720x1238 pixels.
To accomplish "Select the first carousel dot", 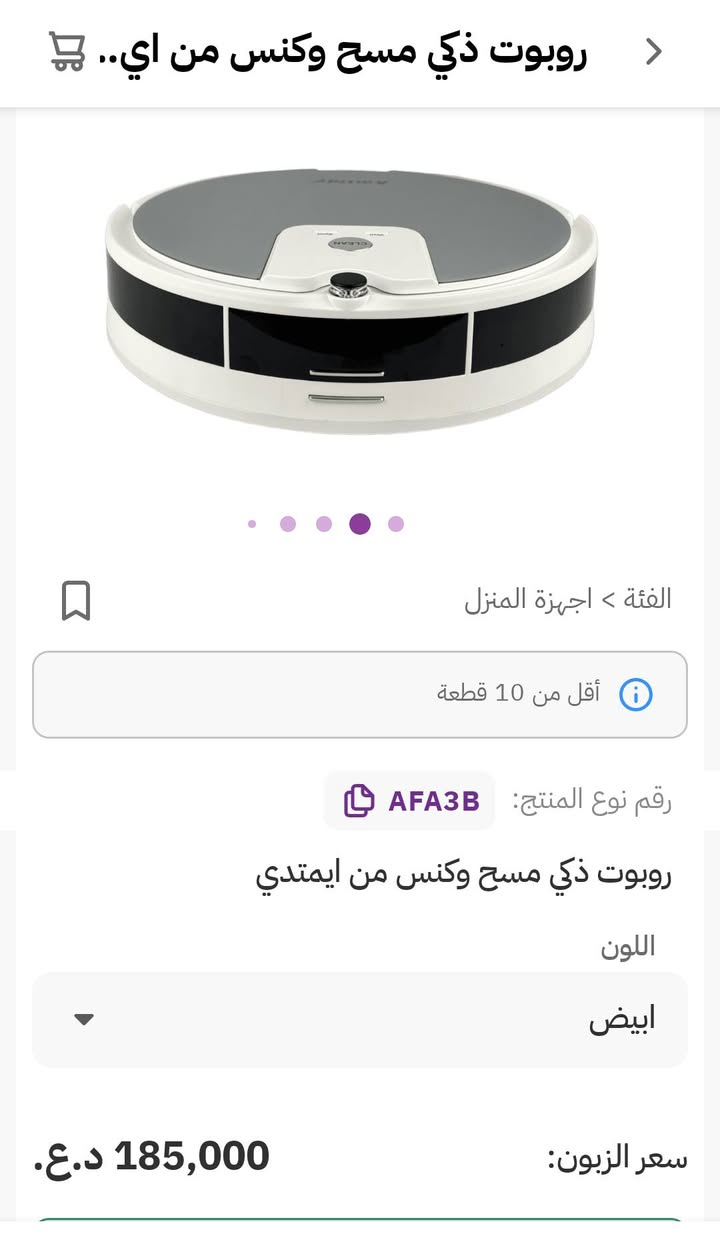I will point(251,523).
